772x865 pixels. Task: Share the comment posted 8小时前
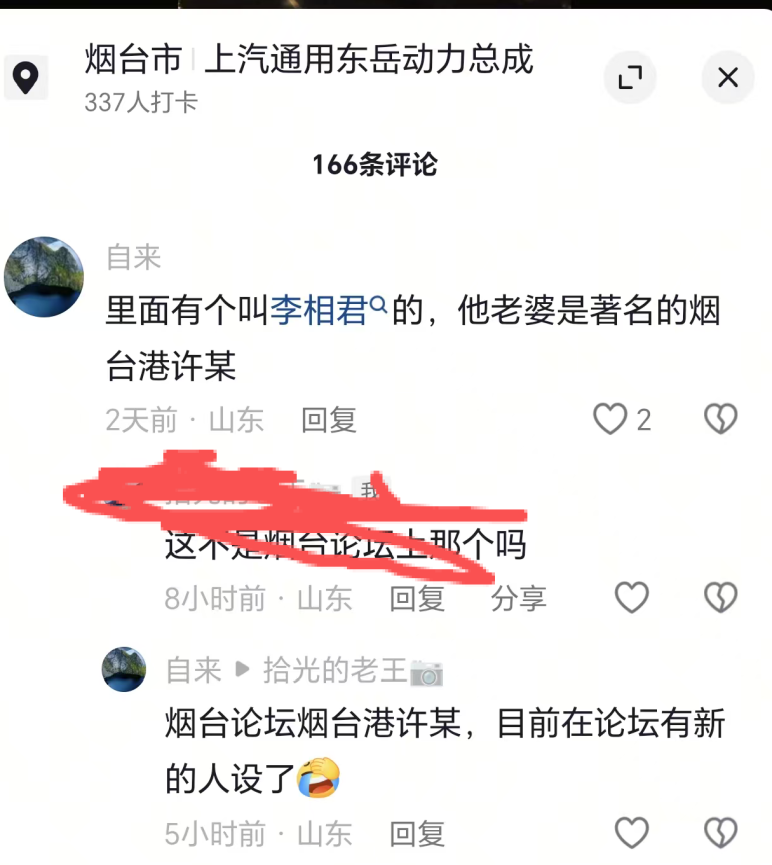[518, 599]
